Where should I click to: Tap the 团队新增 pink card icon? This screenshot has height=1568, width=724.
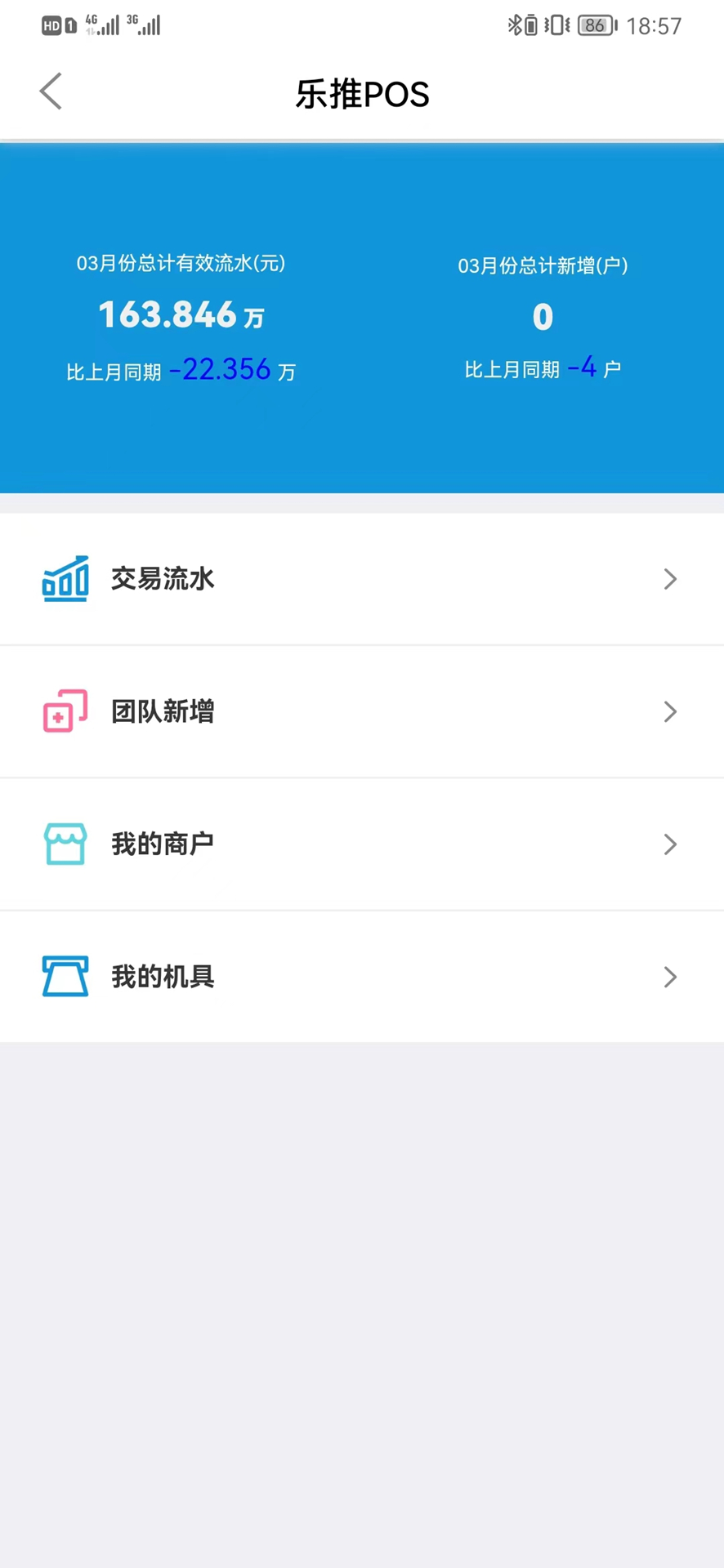(65, 711)
